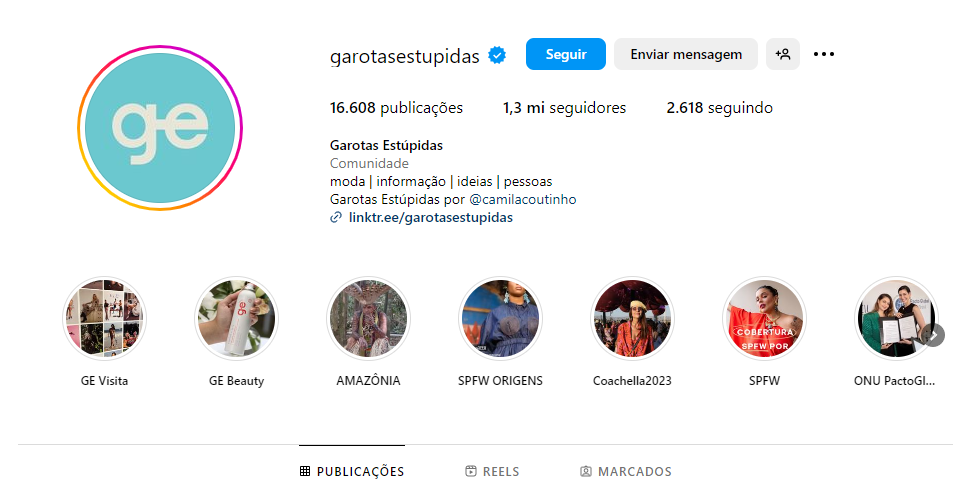Open the seguindo list
This screenshot has height=488, width=975.
click(719, 108)
